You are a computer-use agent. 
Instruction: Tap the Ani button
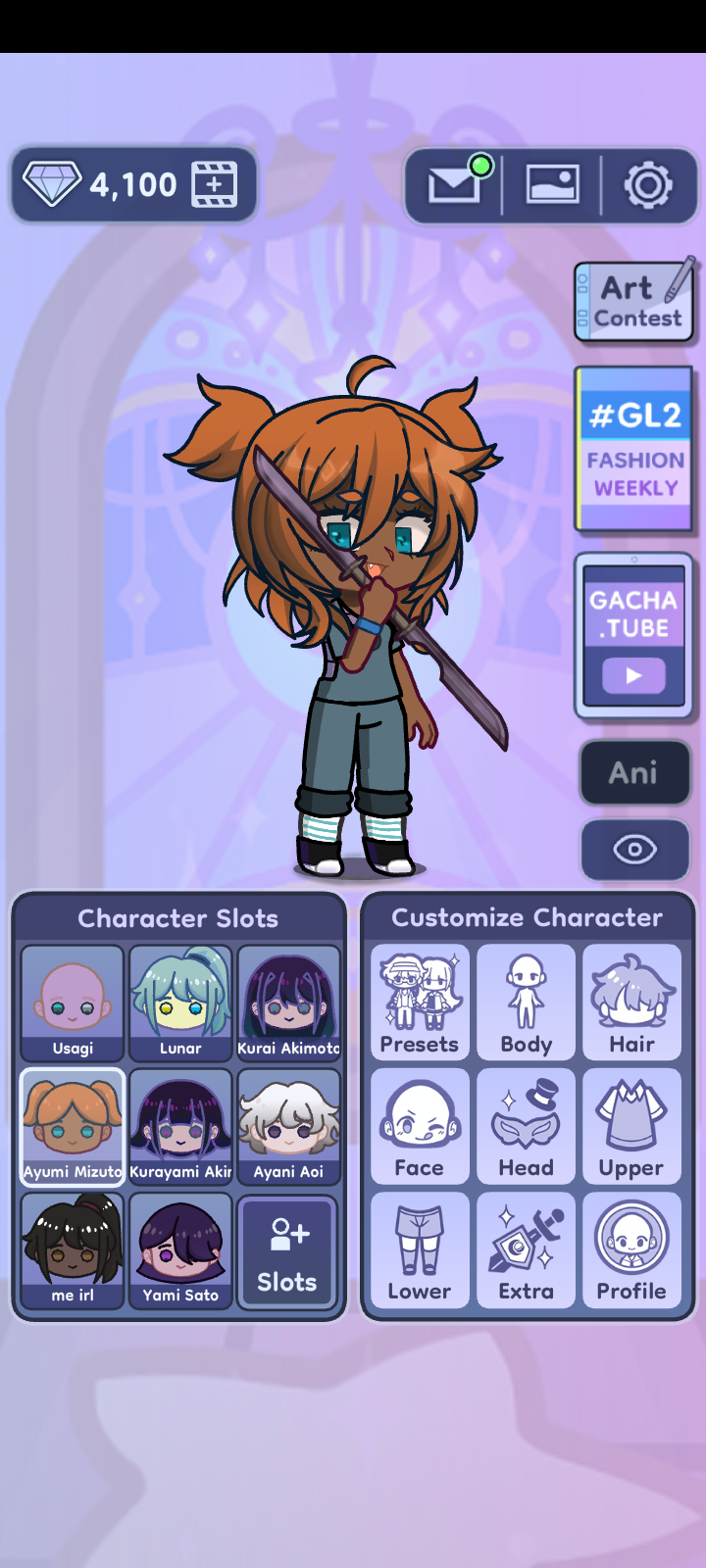click(x=633, y=772)
